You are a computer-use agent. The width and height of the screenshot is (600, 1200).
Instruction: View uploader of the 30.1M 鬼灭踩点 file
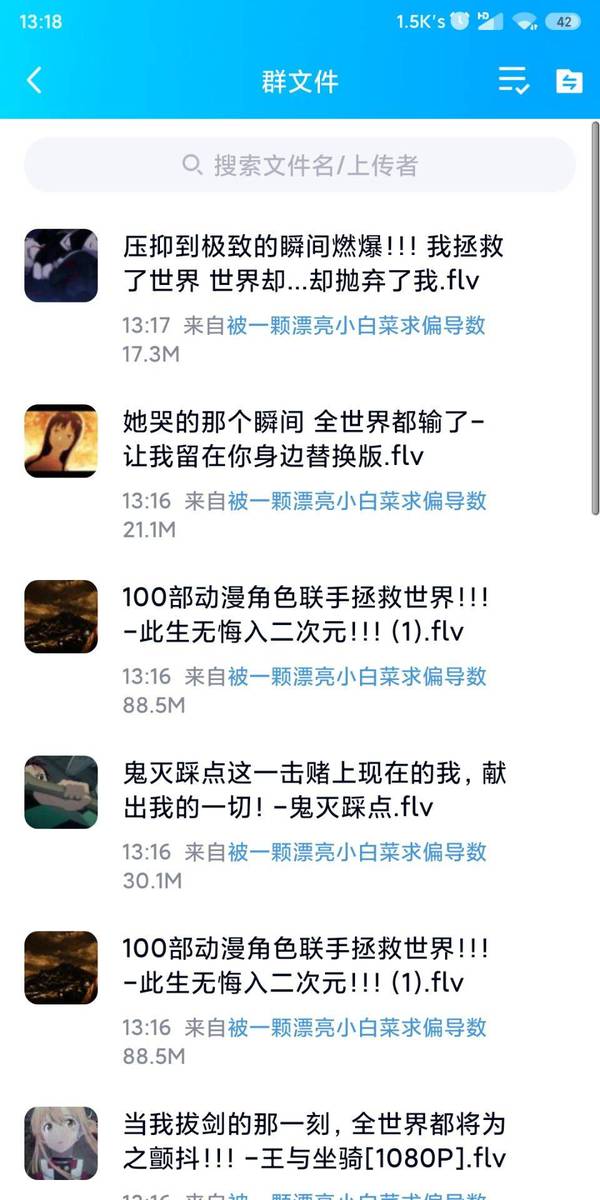(x=357, y=852)
